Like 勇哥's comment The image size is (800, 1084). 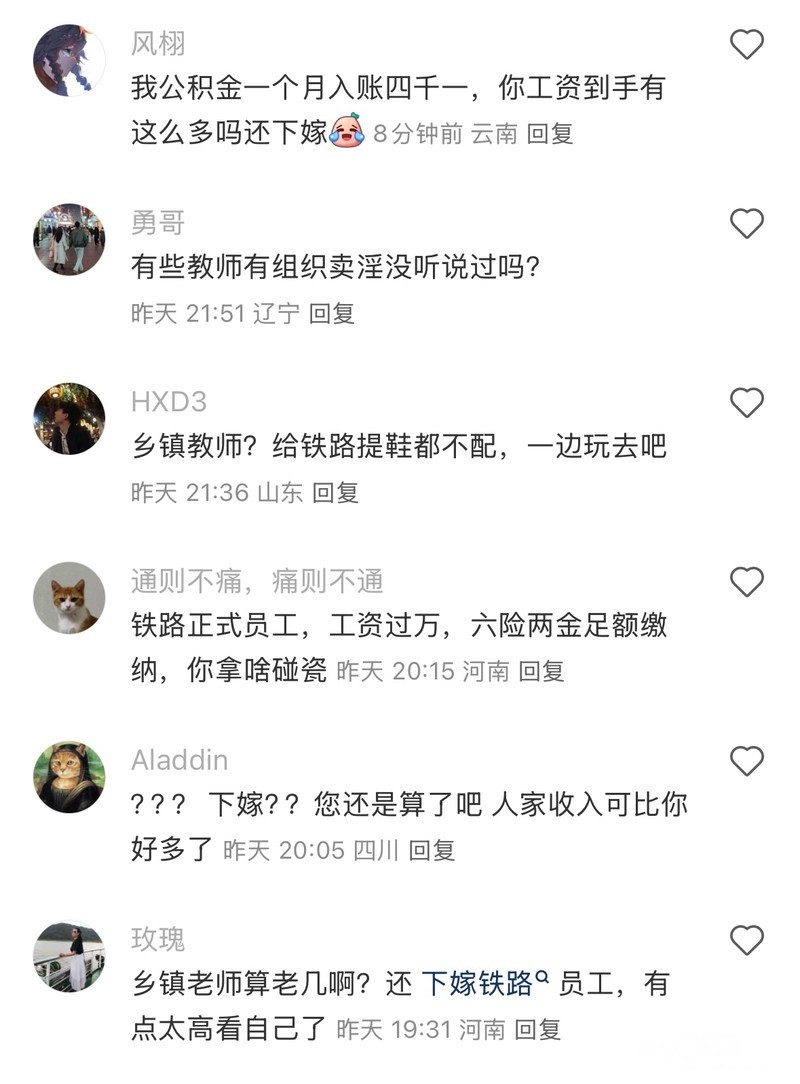pos(746,224)
